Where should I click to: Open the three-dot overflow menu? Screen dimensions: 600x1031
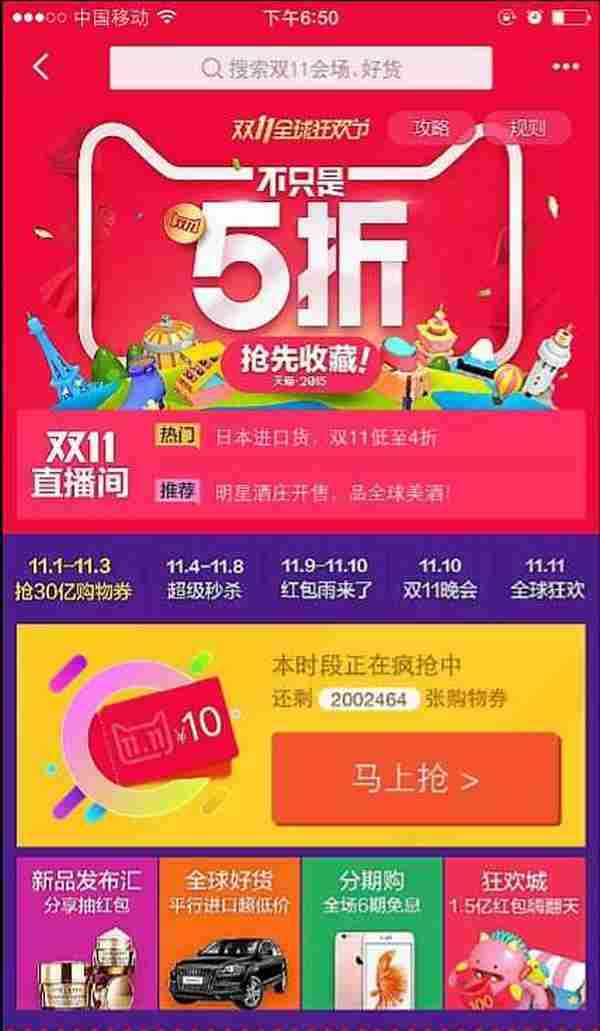tap(565, 68)
